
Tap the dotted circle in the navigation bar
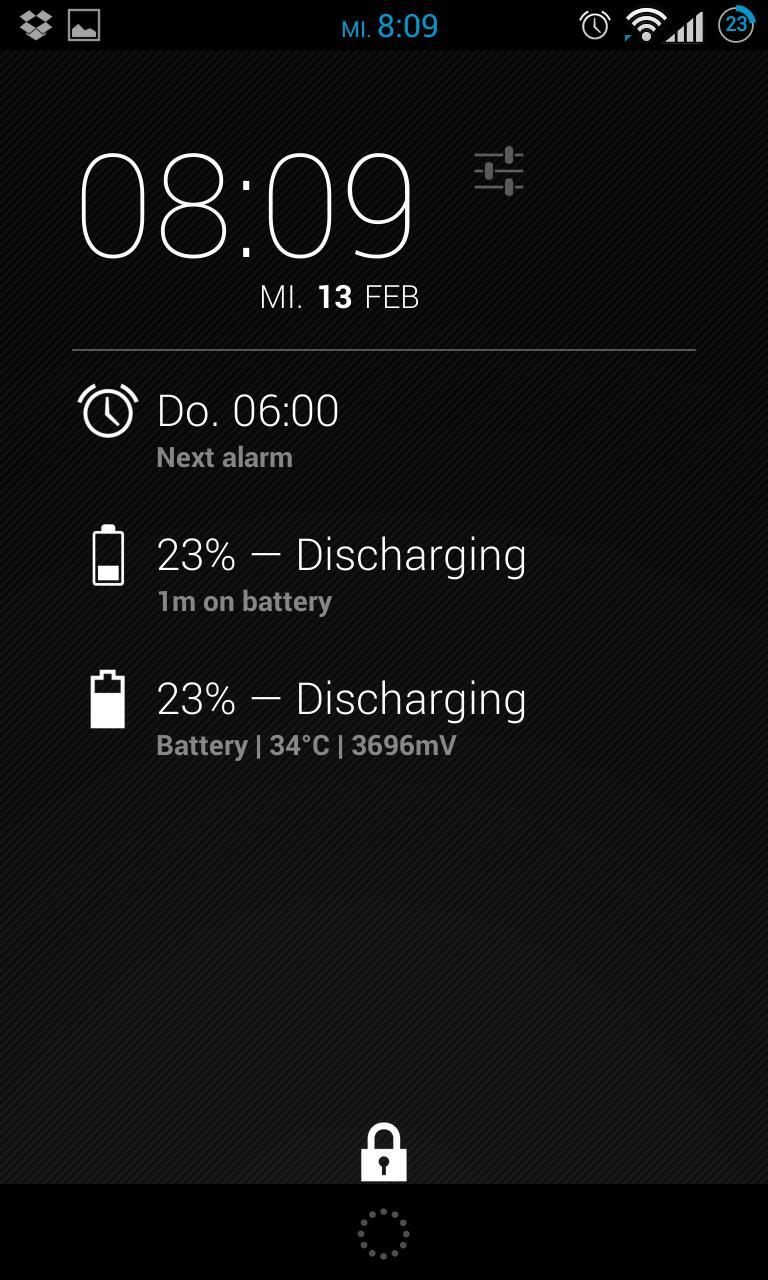(x=384, y=1233)
